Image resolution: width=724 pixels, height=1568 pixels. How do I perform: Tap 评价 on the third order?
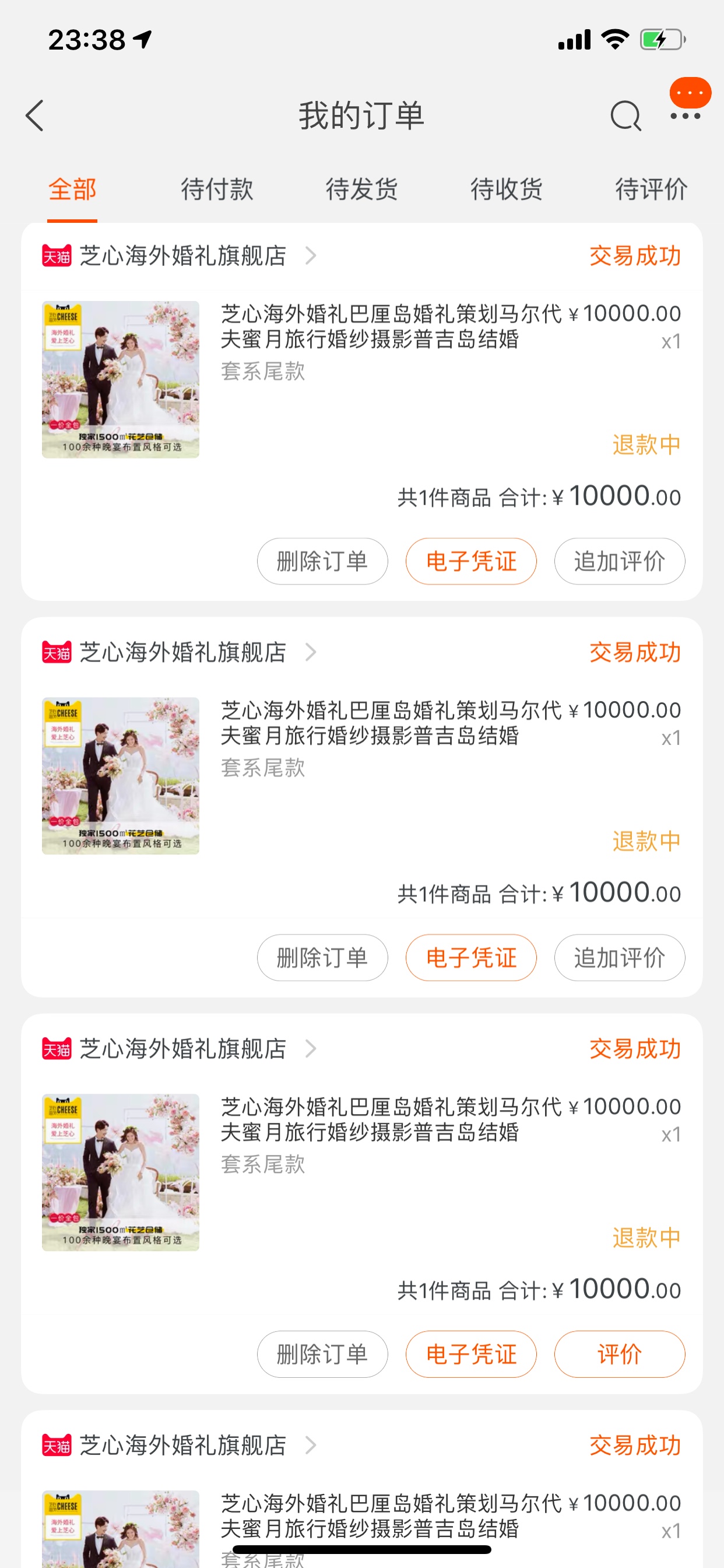coord(619,1354)
